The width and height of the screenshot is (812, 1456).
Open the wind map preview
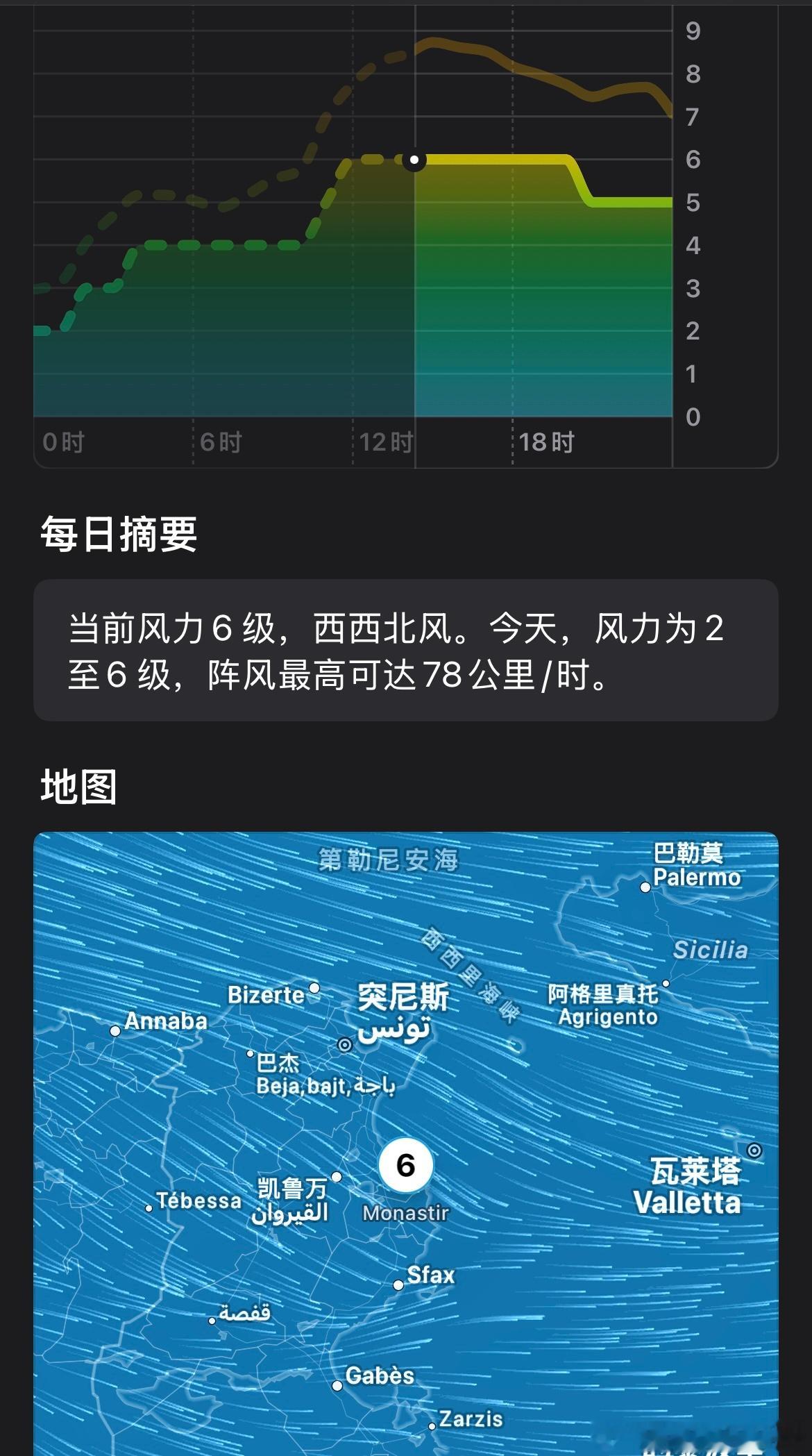(x=406, y=1146)
